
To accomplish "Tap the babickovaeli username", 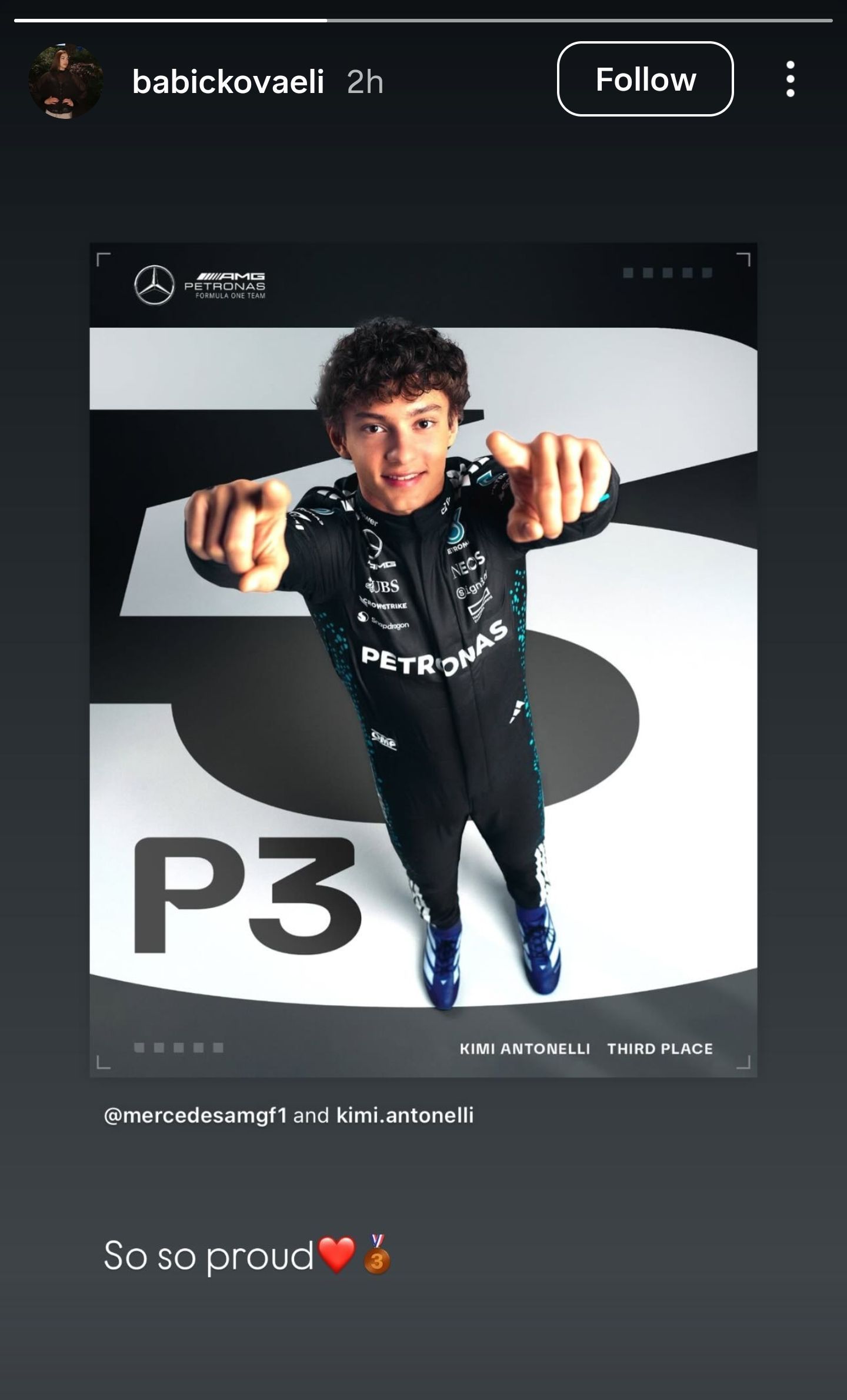I will point(228,81).
